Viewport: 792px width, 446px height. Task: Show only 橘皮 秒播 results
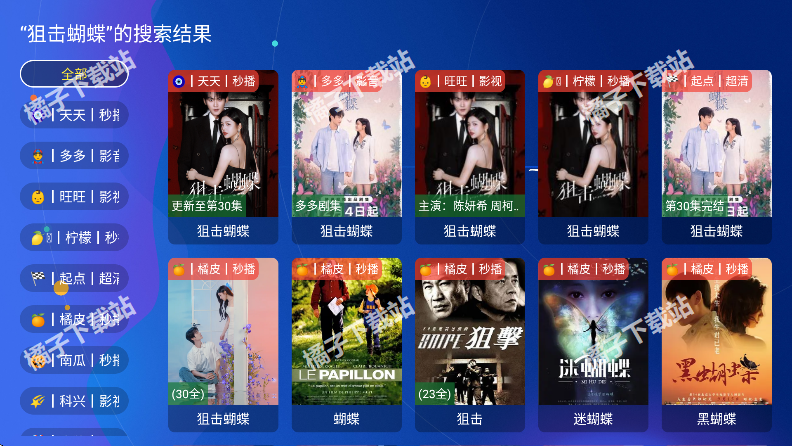(x=74, y=320)
